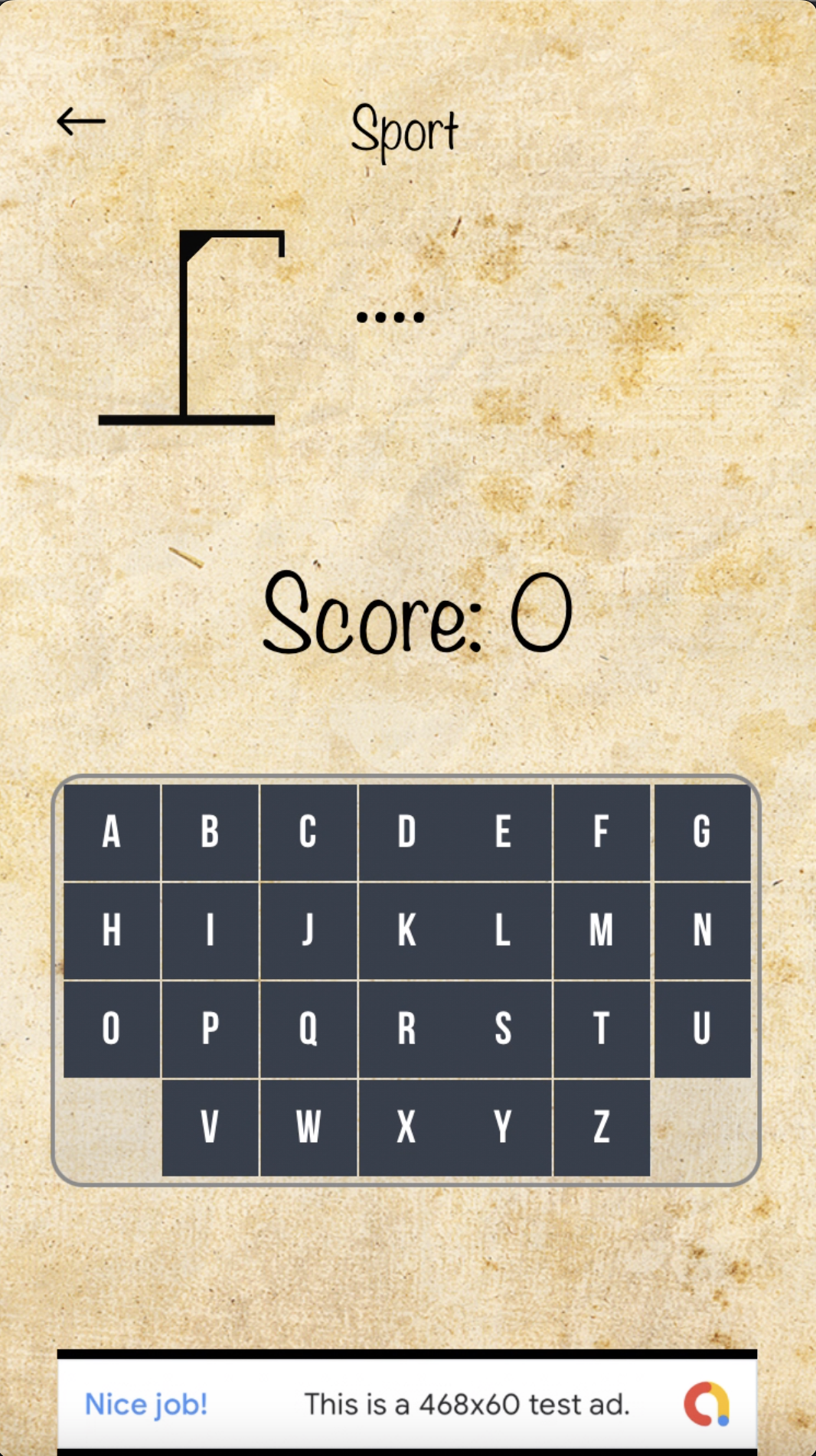Guess the letter I

pos(210,930)
